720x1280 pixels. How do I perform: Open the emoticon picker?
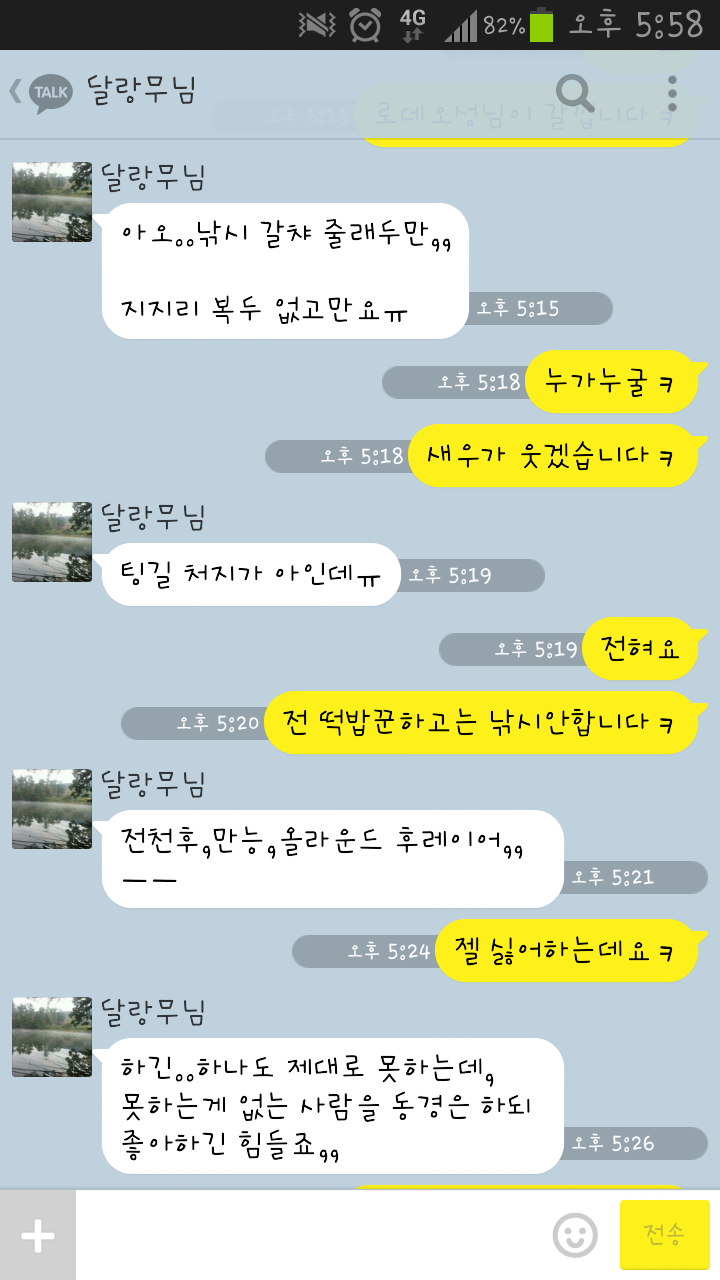pos(575,1235)
